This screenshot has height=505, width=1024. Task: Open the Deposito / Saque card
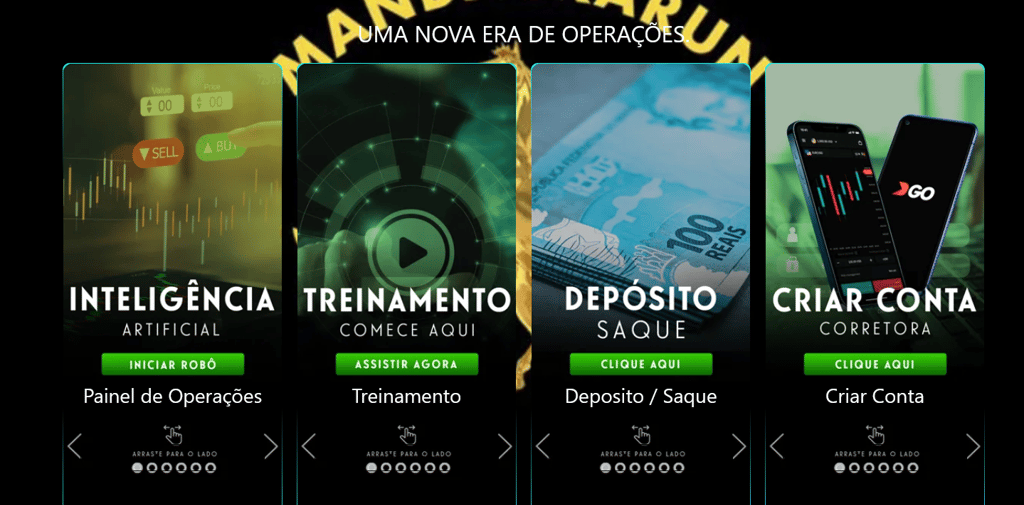tap(640, 397)
